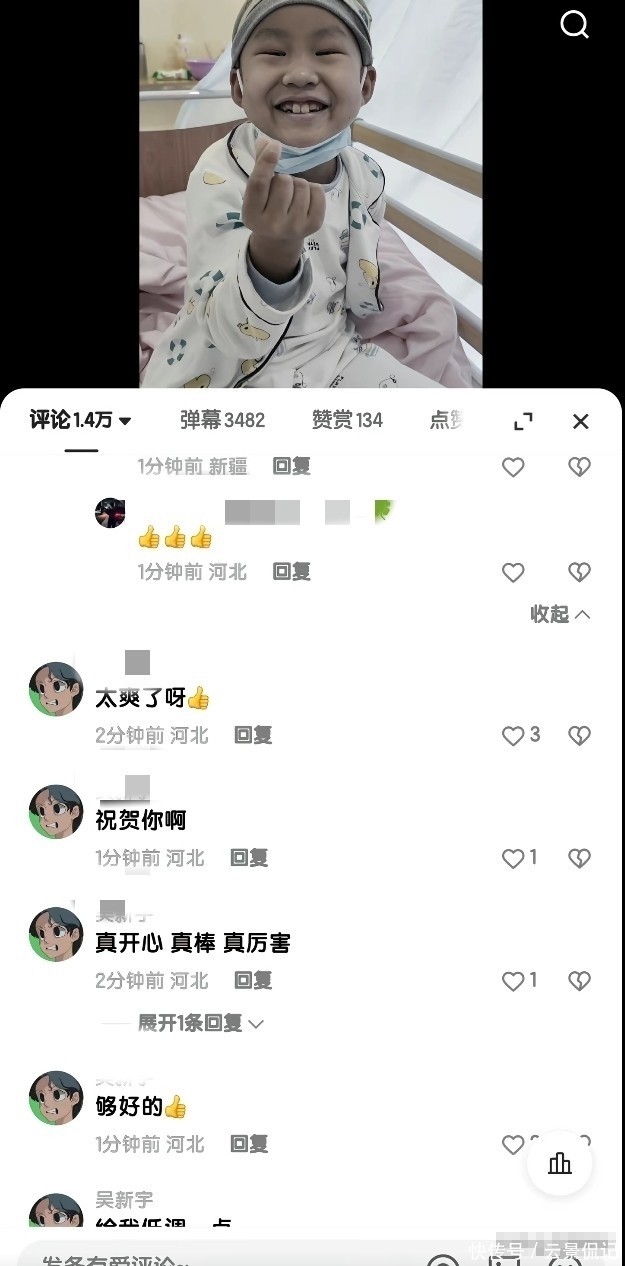
Task: Collapse replies with 收起
Action: coord(559,614)
